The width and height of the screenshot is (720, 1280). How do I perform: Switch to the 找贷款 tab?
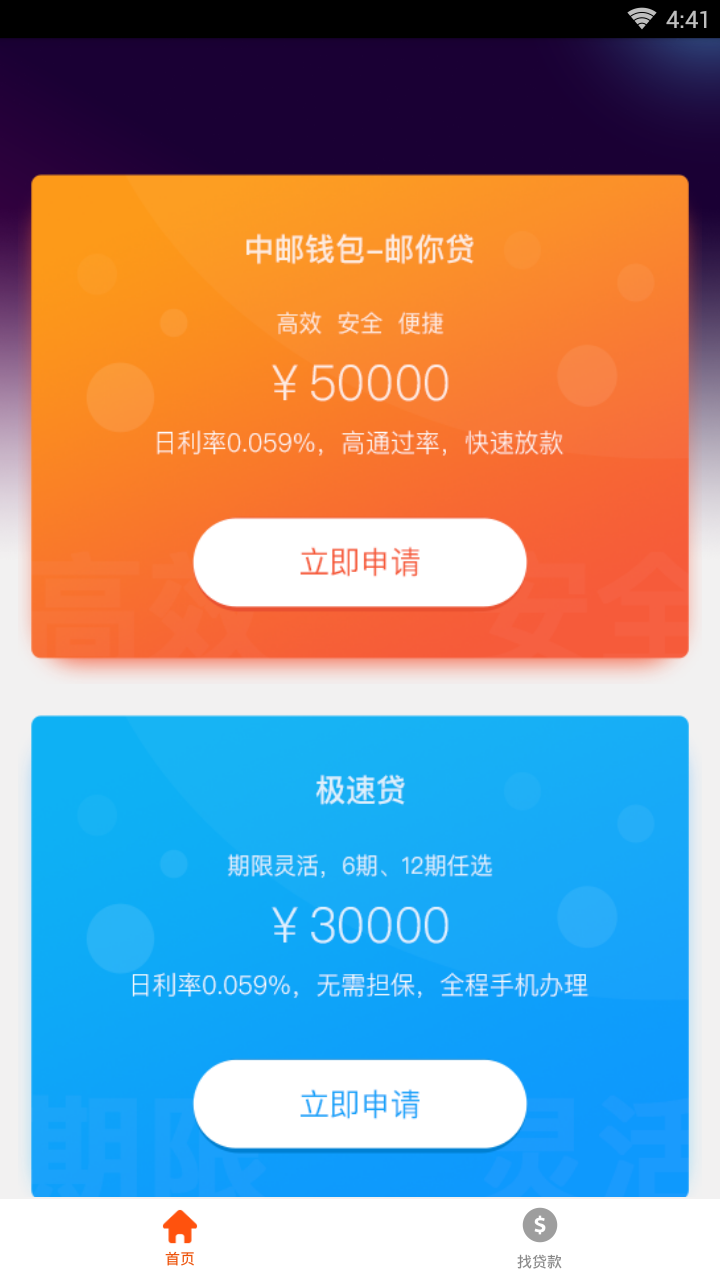pos(539,1238)
